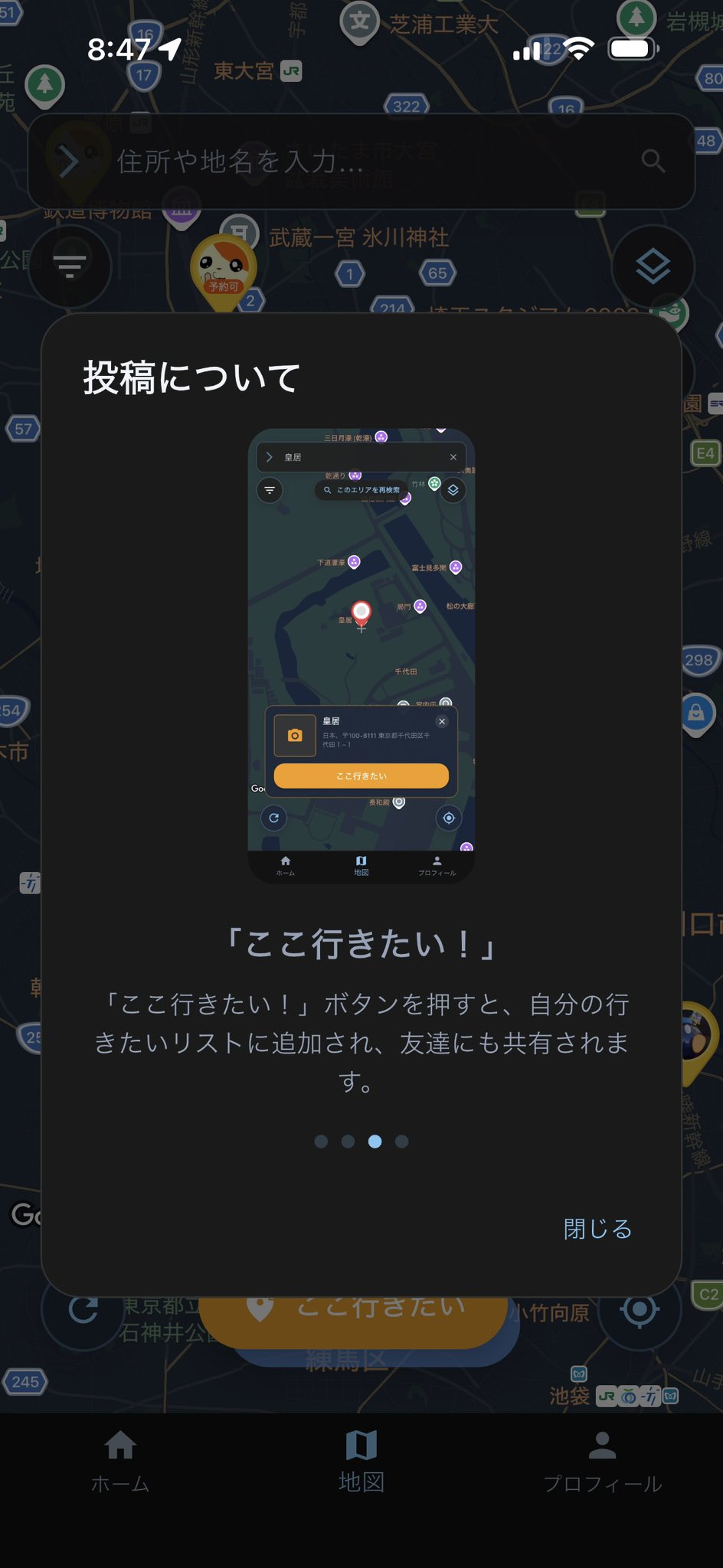The image size is (723, 1568).
Task: Select the first page indicator dot
Action: 321,1142
